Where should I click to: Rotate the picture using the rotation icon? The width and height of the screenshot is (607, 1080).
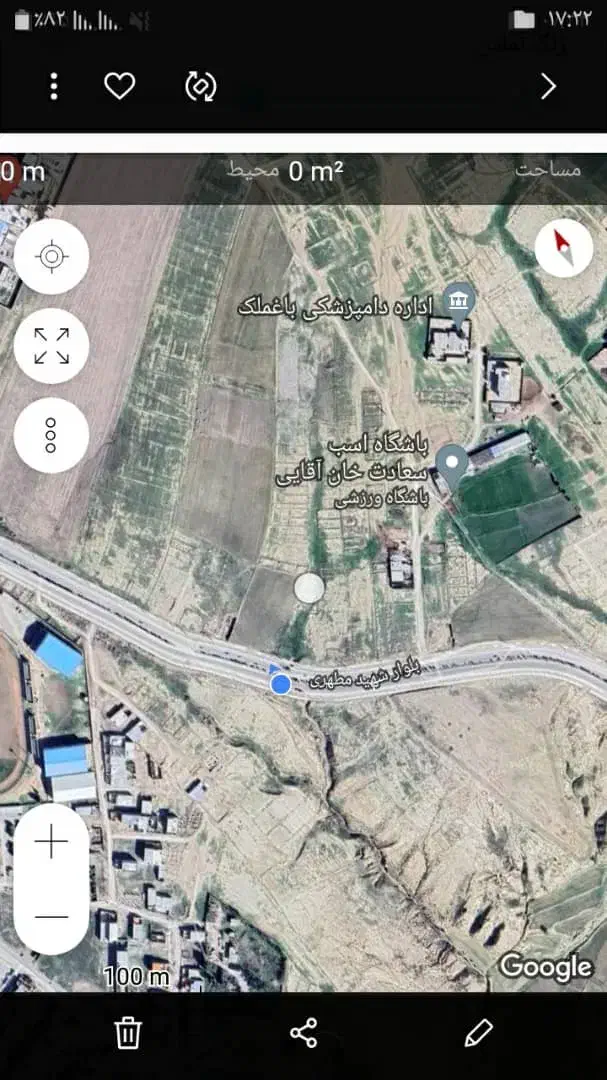(x=201, y=86)
